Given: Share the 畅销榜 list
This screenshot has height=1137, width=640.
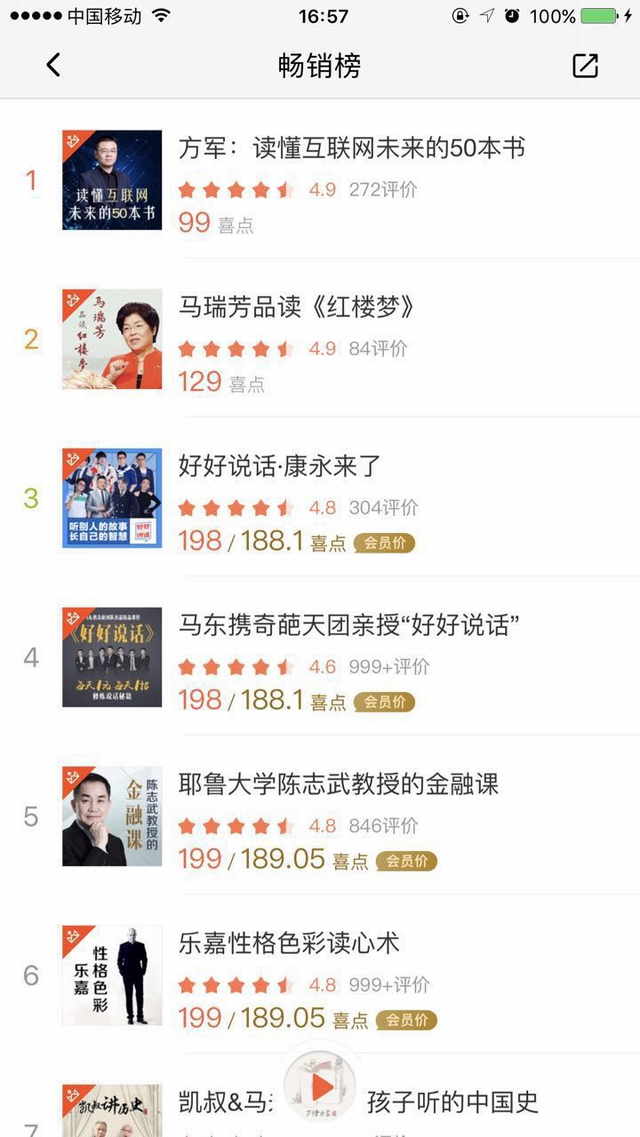Looking at the screenshot, I should [x=585, y=66].
